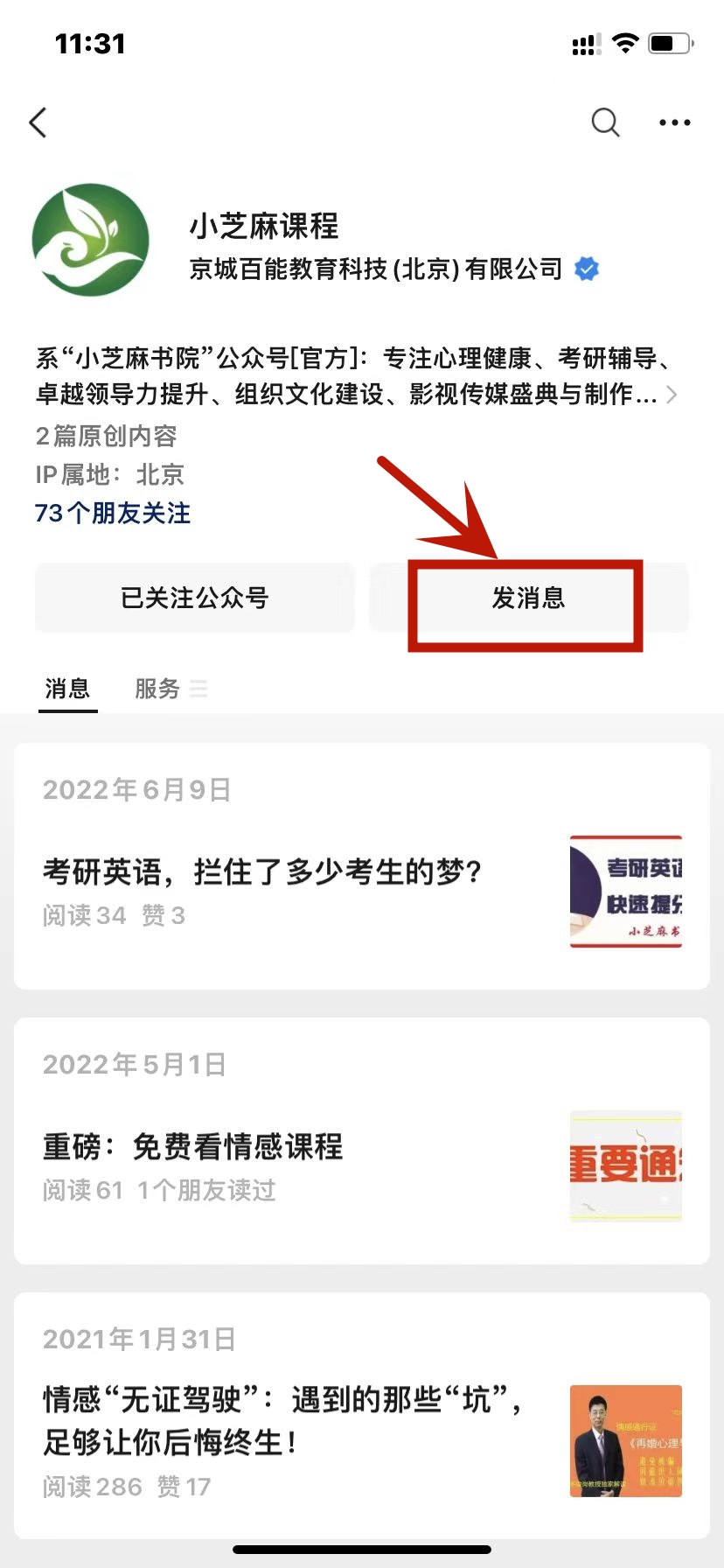Tap the 已关注公众号 button
Image resolution: width=724 pixels, height=1568 pixels.
pyautogui.click(x=195, y=598)
